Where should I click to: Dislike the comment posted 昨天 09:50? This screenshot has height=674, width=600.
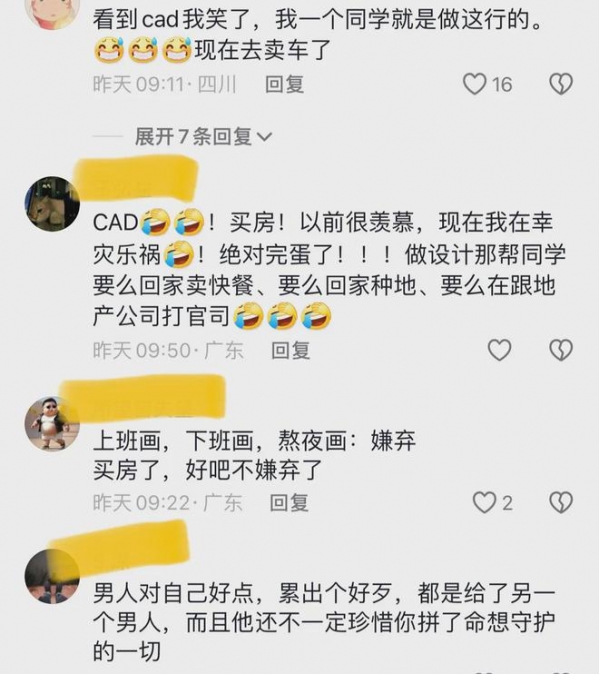point(561,350)
